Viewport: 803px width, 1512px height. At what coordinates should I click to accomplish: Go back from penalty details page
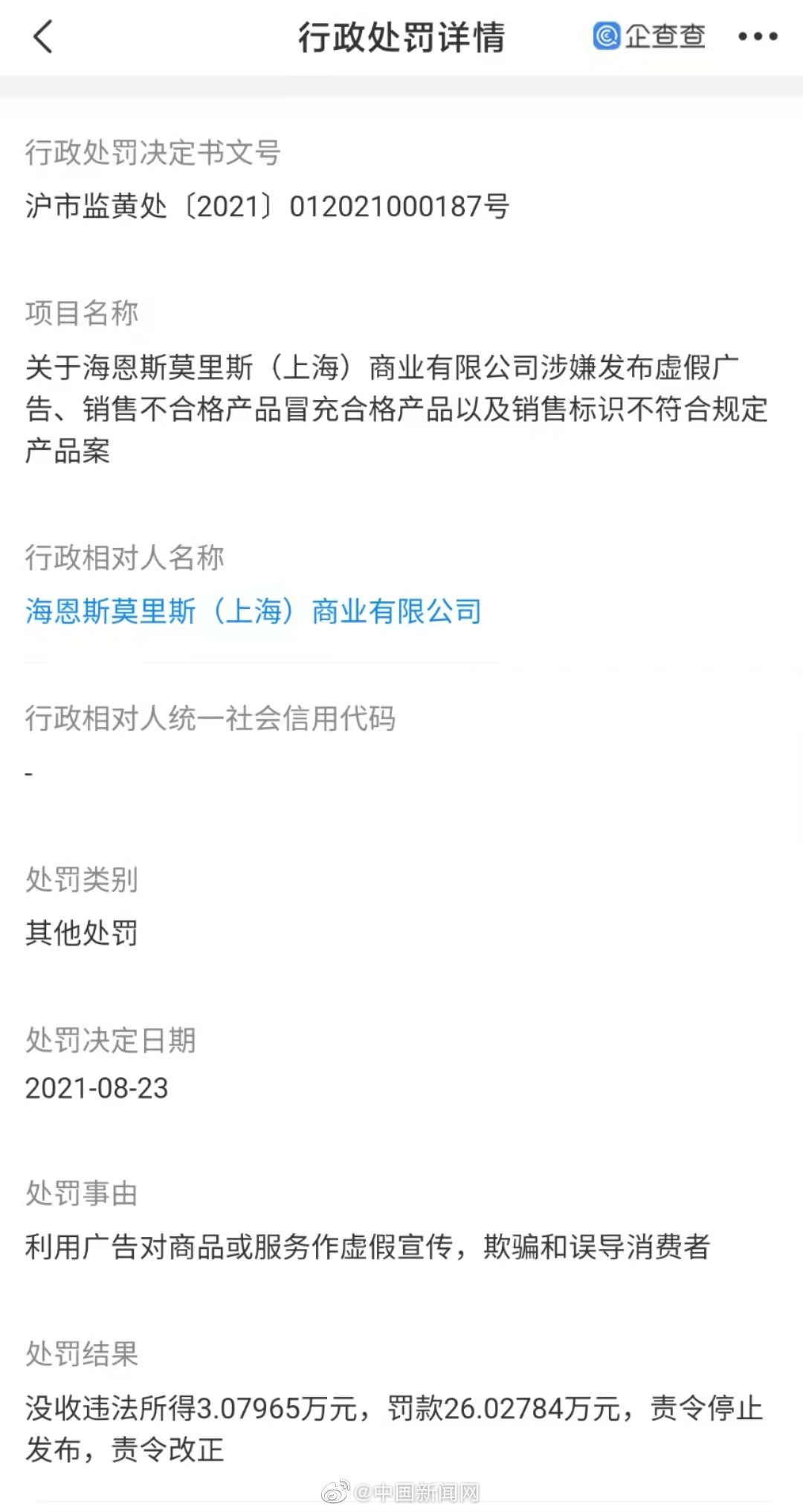(43, 36)
